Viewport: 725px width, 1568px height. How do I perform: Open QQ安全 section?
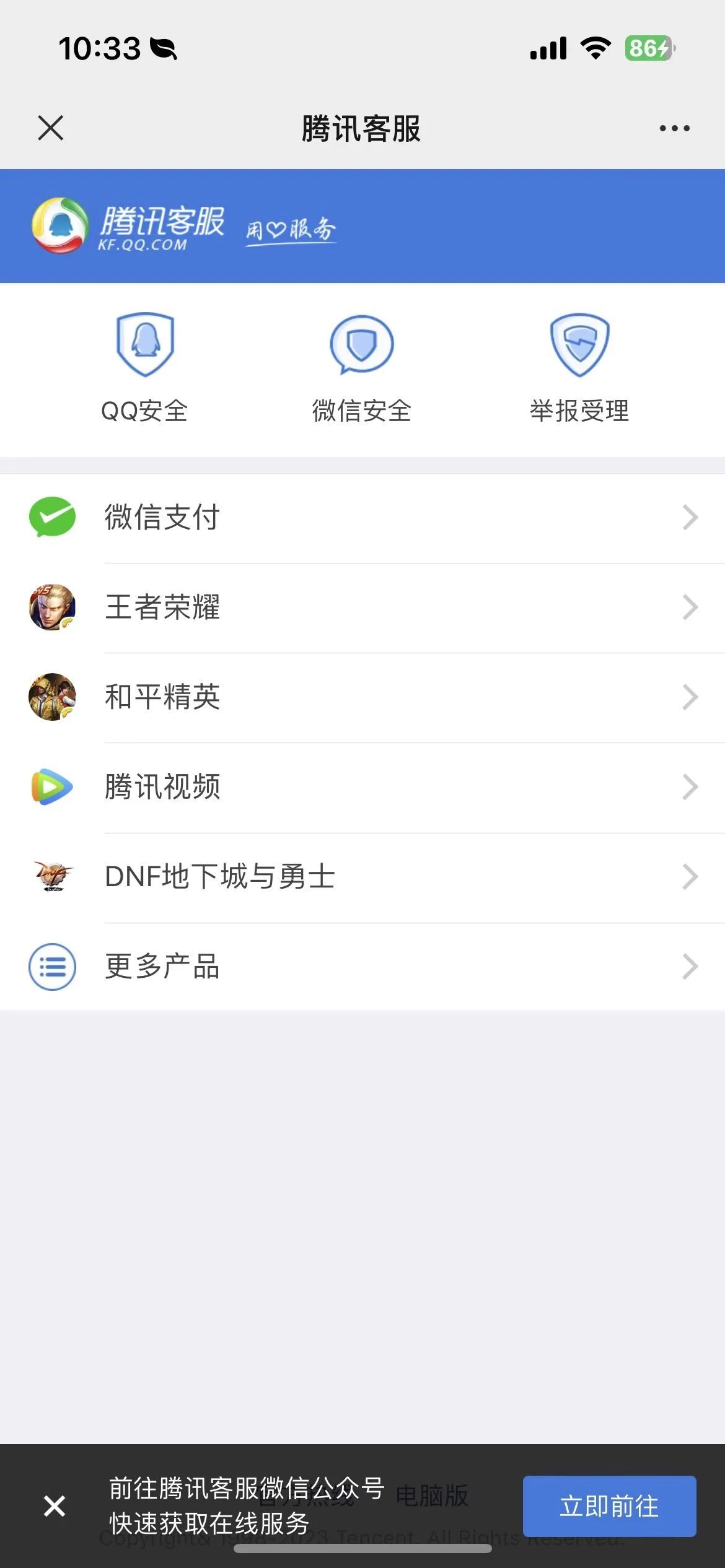click(x=145, y=369)
